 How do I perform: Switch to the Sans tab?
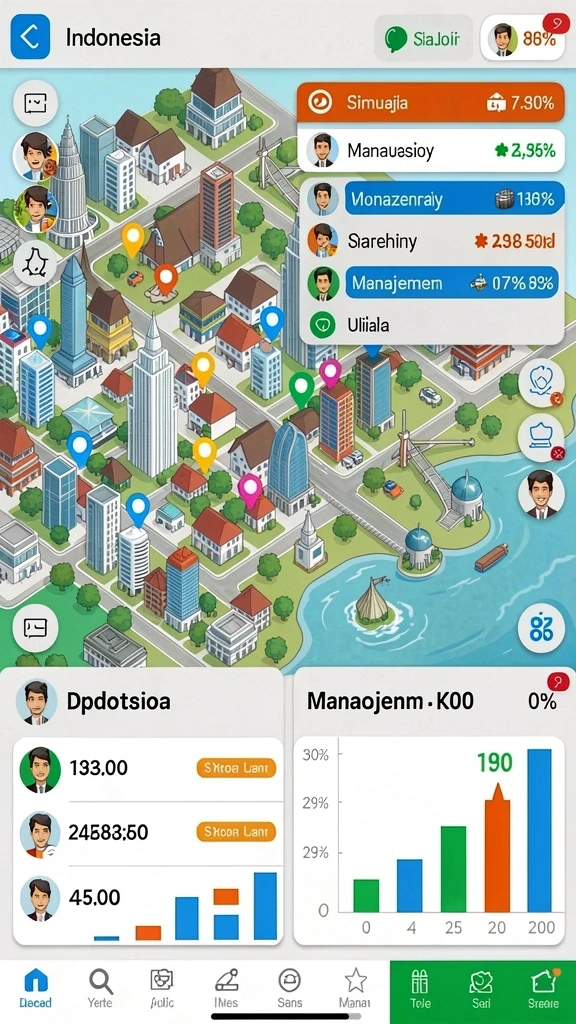tap(289, 988)
